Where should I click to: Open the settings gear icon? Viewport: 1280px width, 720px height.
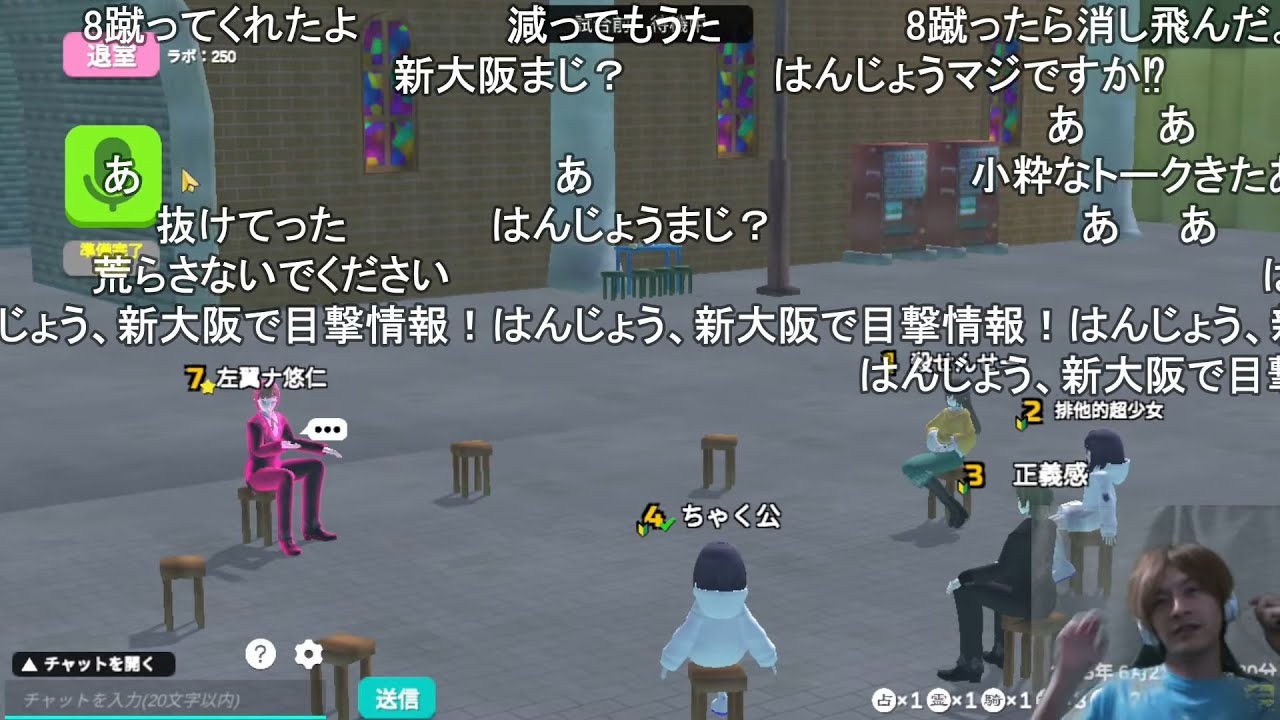[308, 654]
